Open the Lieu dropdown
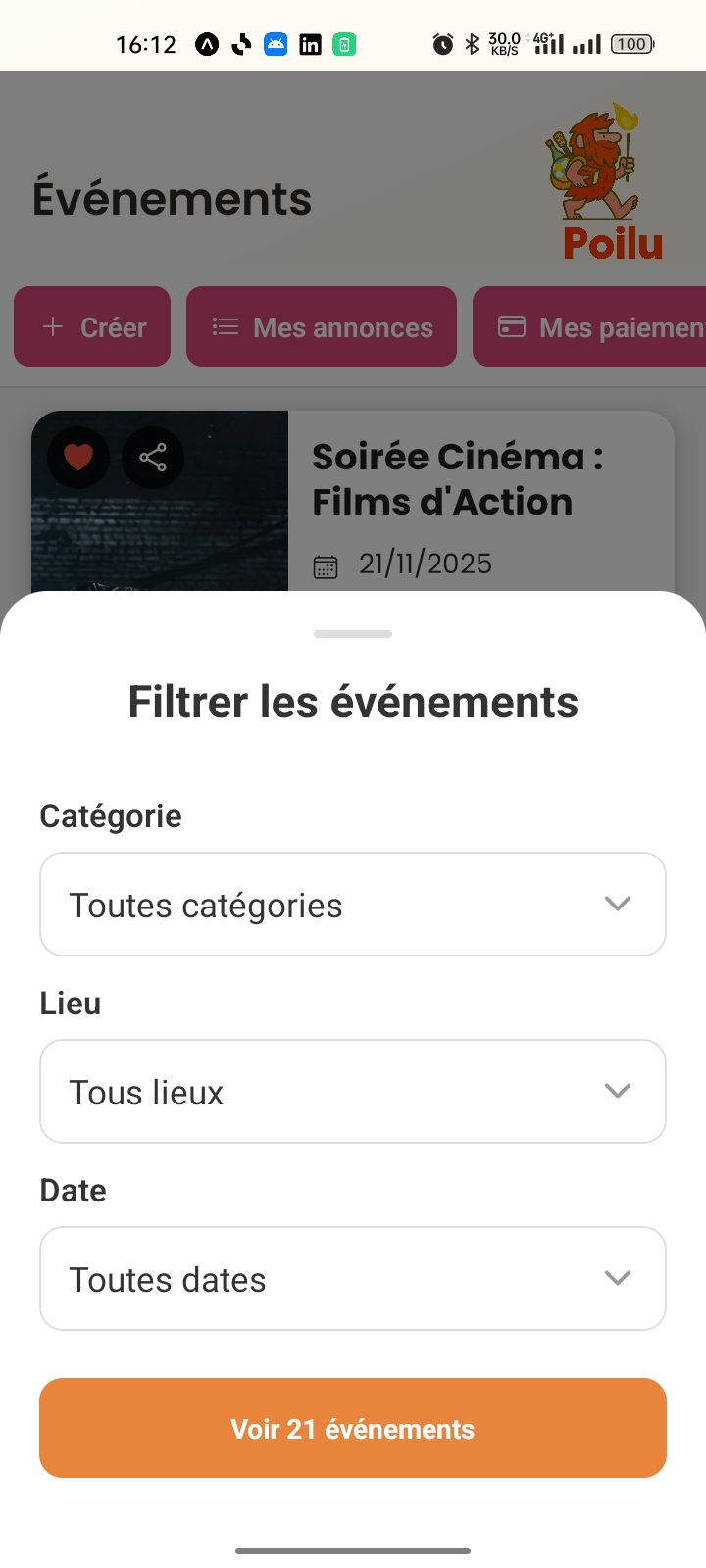Viewport: 706px width, 1568px height. (x=353, y=1091)
